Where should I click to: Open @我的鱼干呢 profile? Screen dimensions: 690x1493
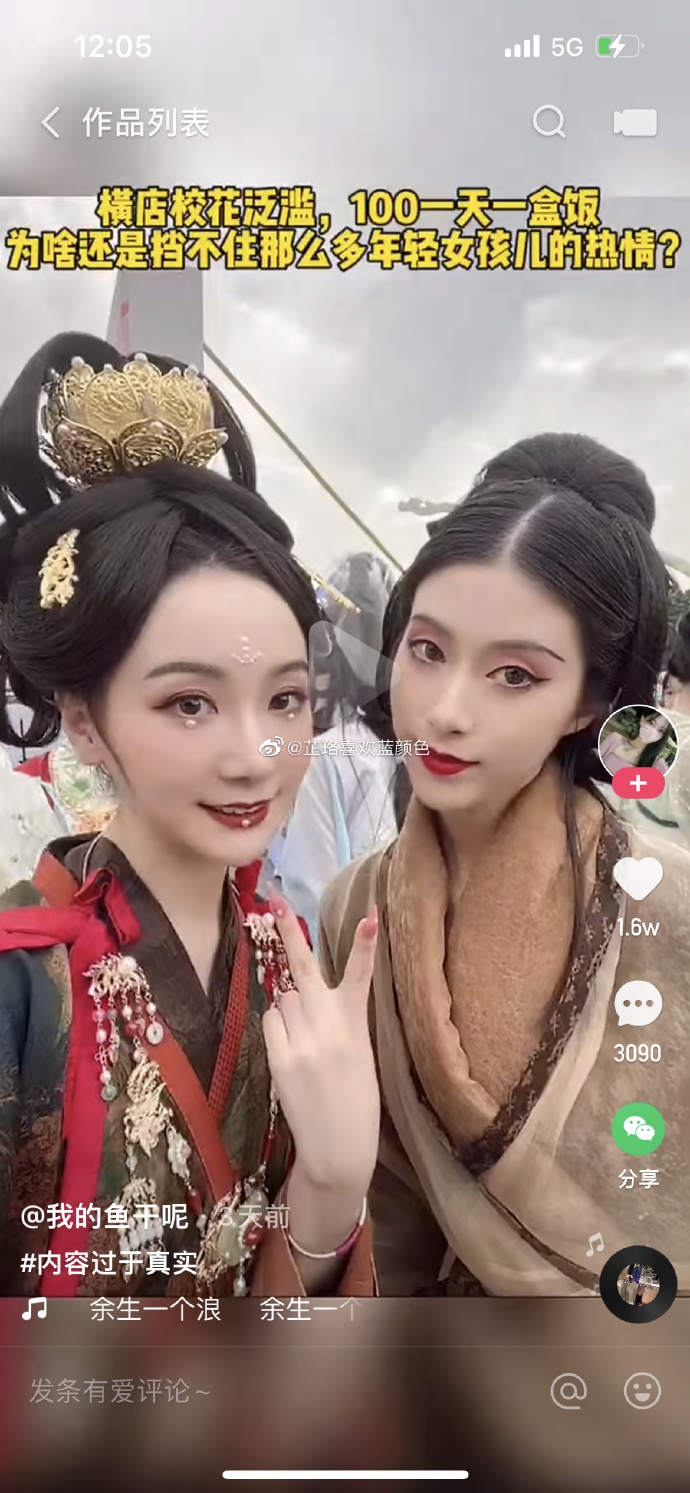point(105,1216)
